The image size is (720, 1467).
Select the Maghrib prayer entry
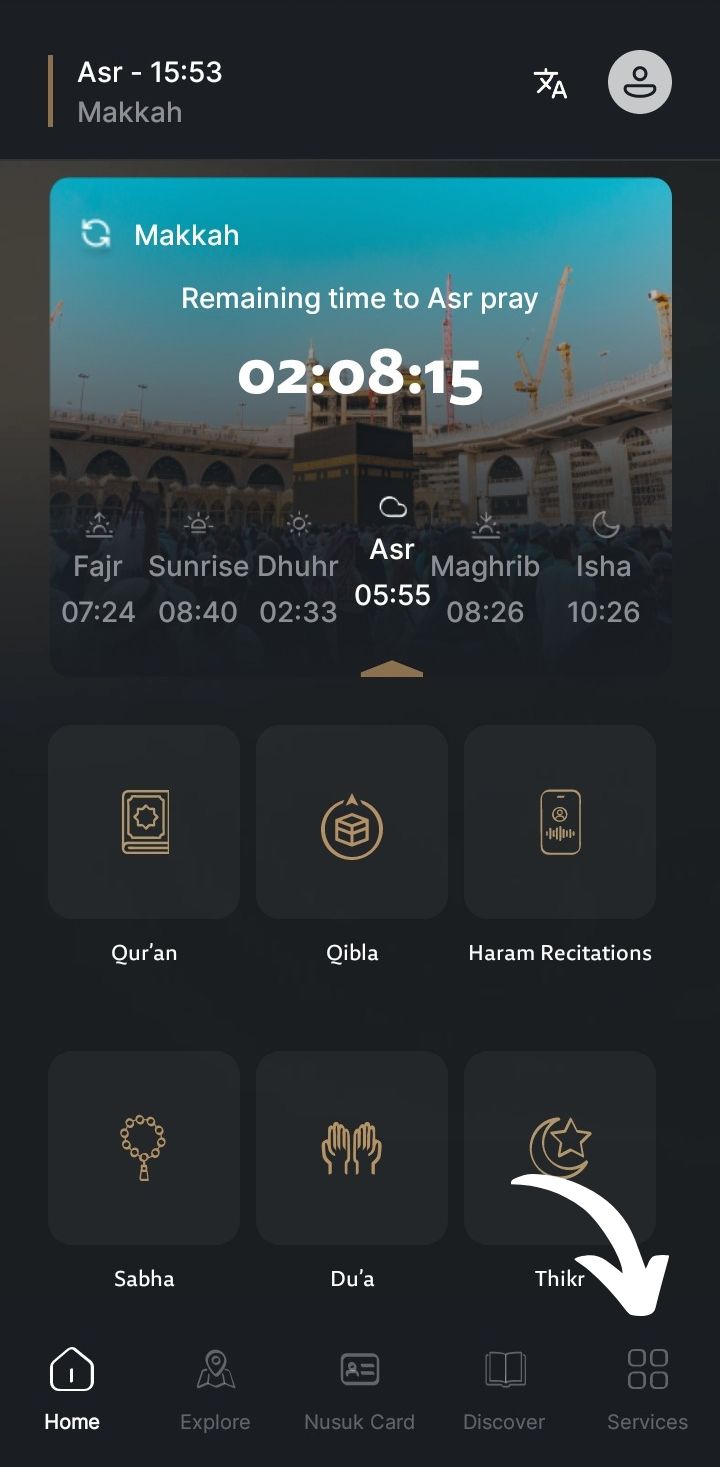point(486,585)
